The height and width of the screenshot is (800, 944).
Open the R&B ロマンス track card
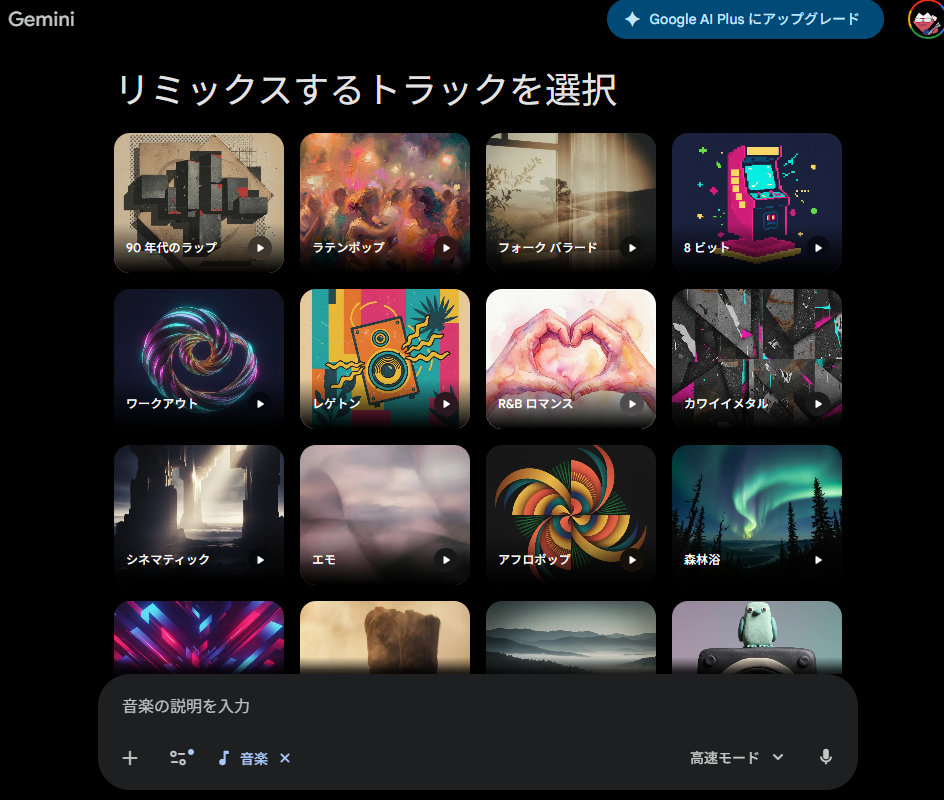(x=570, y=356)
